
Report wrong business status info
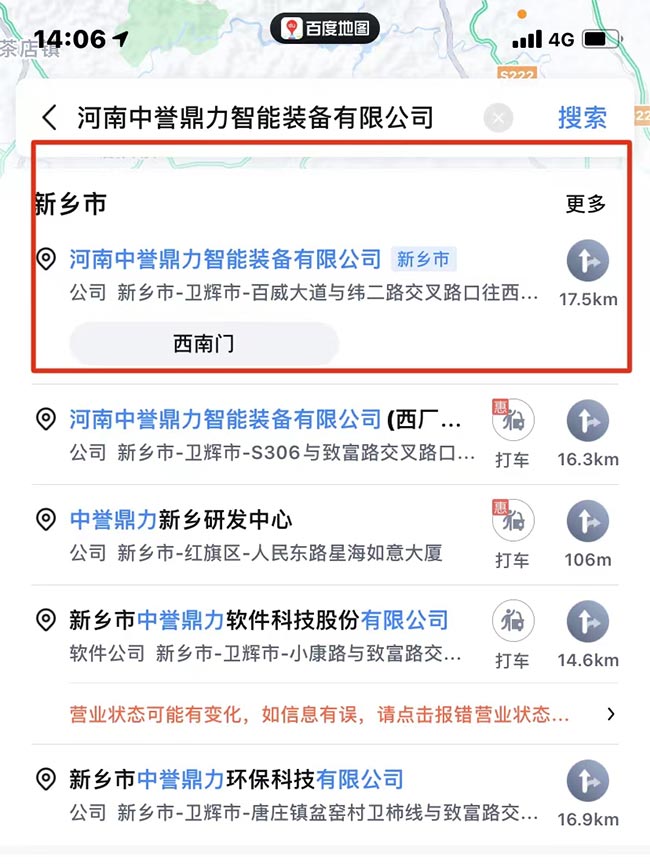330,714
